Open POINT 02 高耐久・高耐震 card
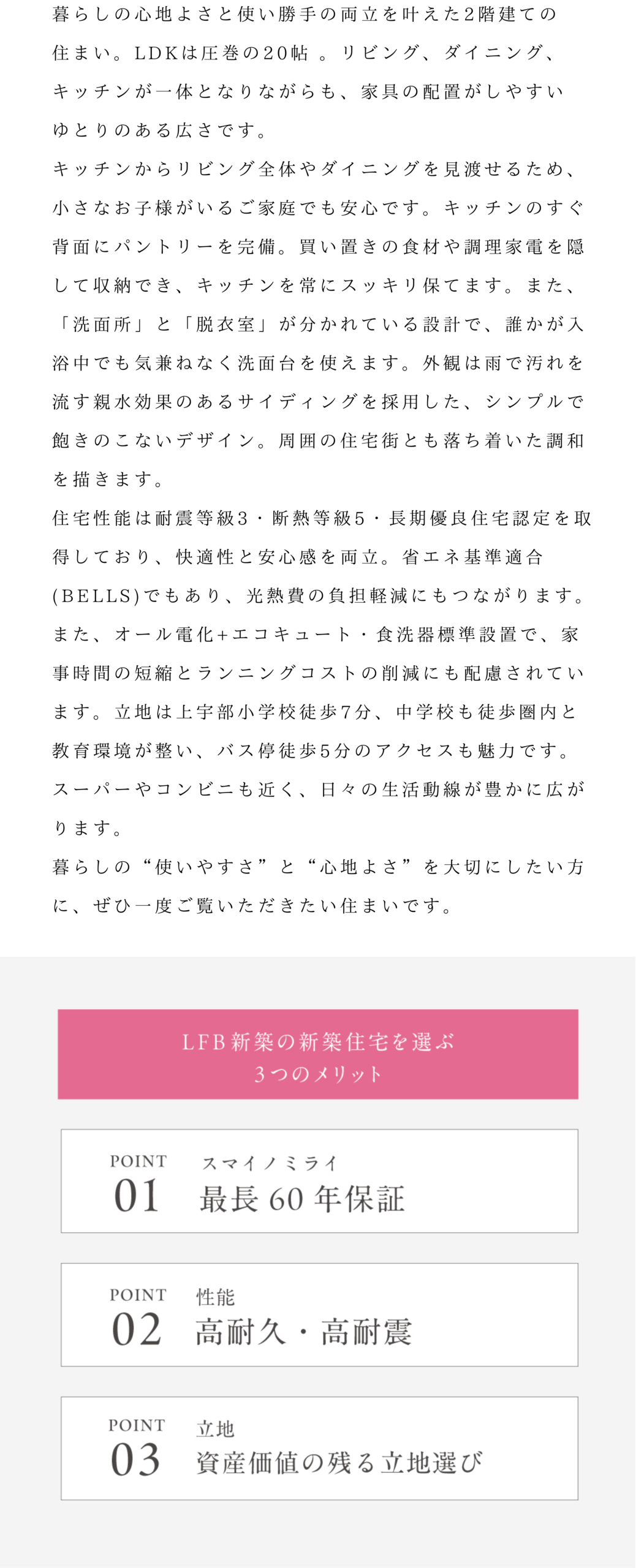 point(319,1314)
